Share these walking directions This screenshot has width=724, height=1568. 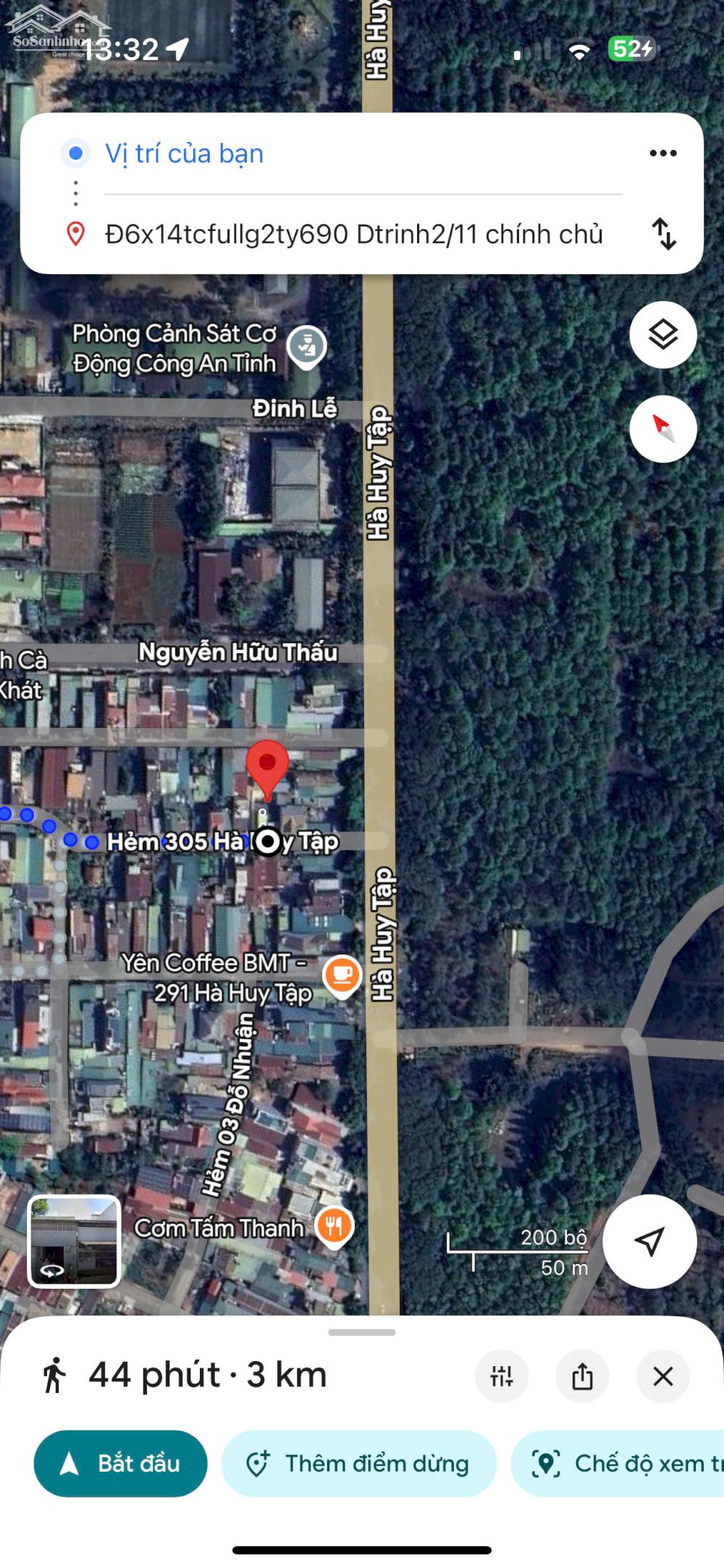pyautogui.click(x=582, y=1376)
